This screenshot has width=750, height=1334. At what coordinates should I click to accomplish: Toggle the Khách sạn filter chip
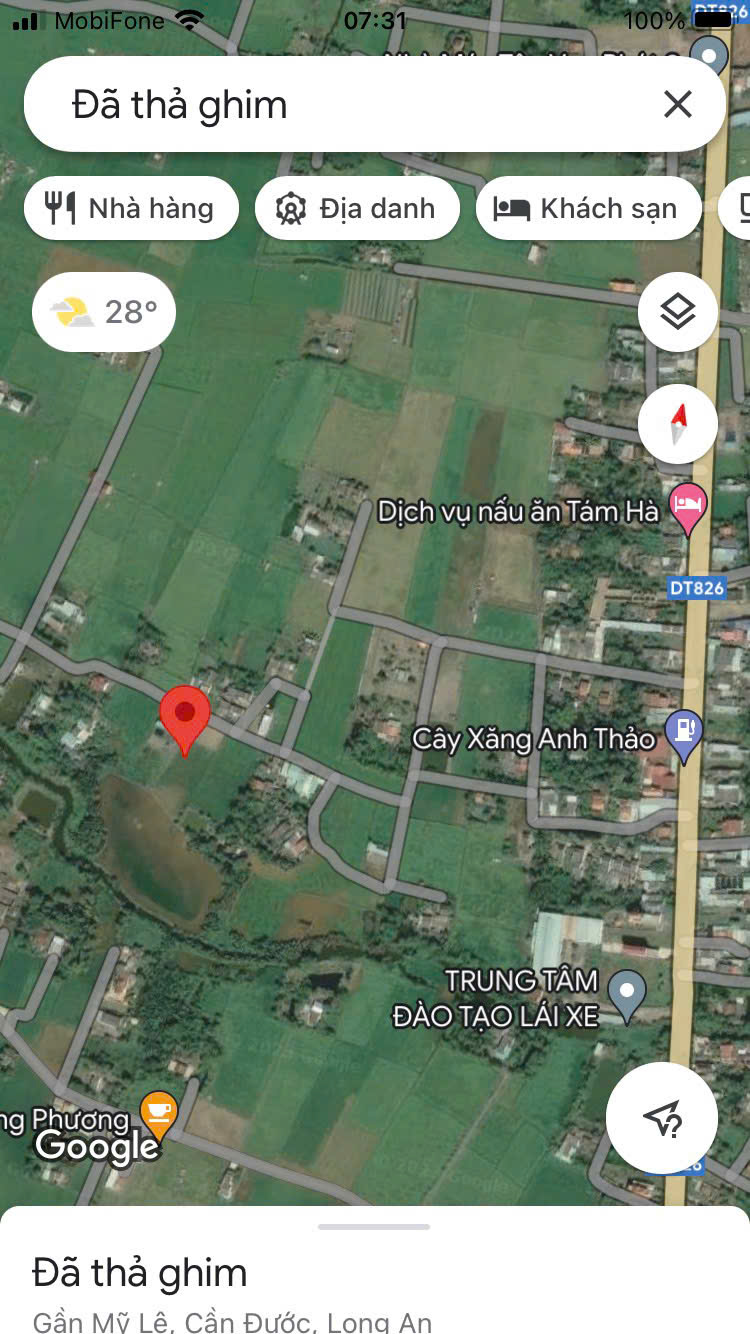click(588, 208)
